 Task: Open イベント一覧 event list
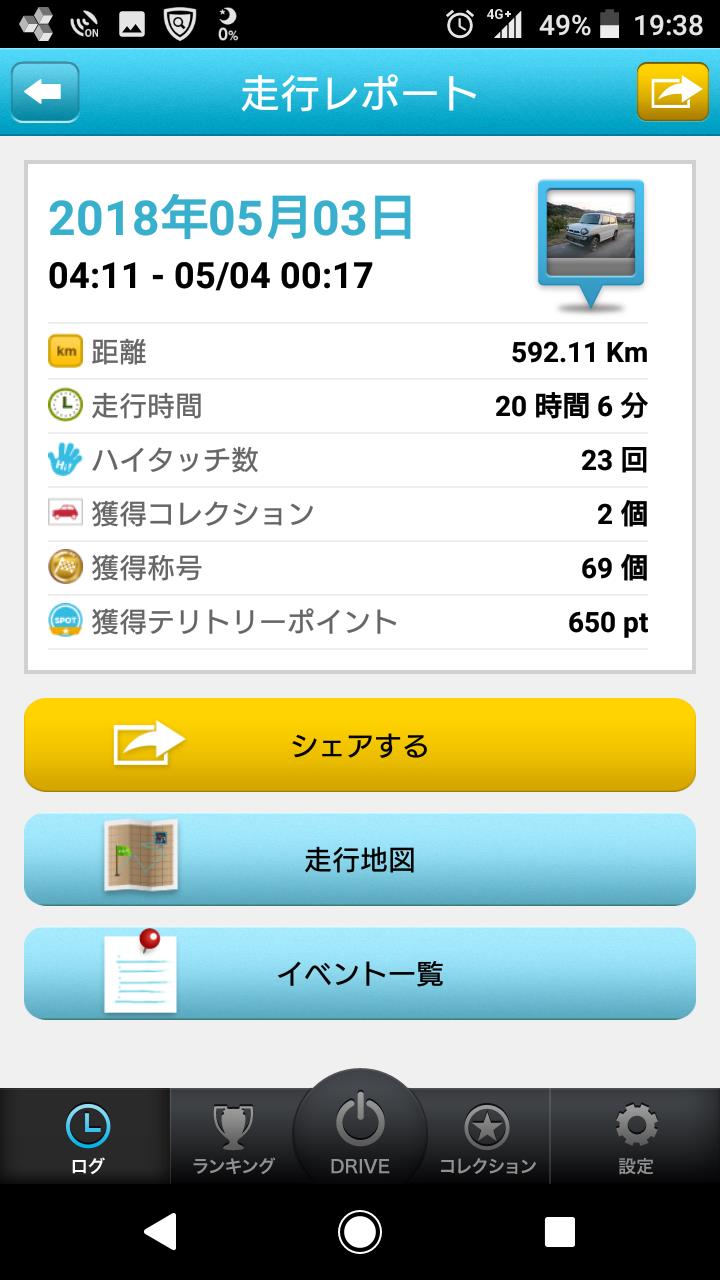pos(360,974)
